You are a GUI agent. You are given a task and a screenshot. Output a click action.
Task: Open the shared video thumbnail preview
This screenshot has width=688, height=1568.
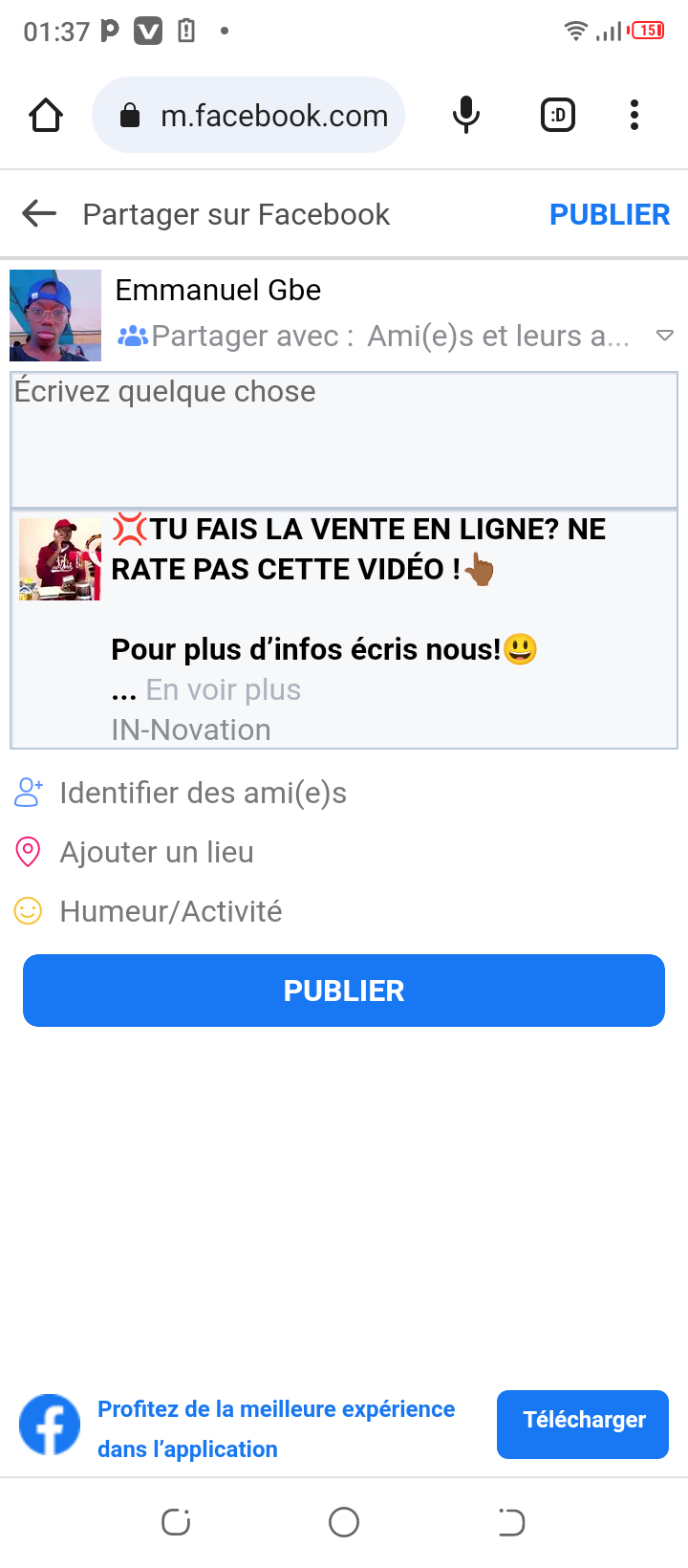(59, 559)
